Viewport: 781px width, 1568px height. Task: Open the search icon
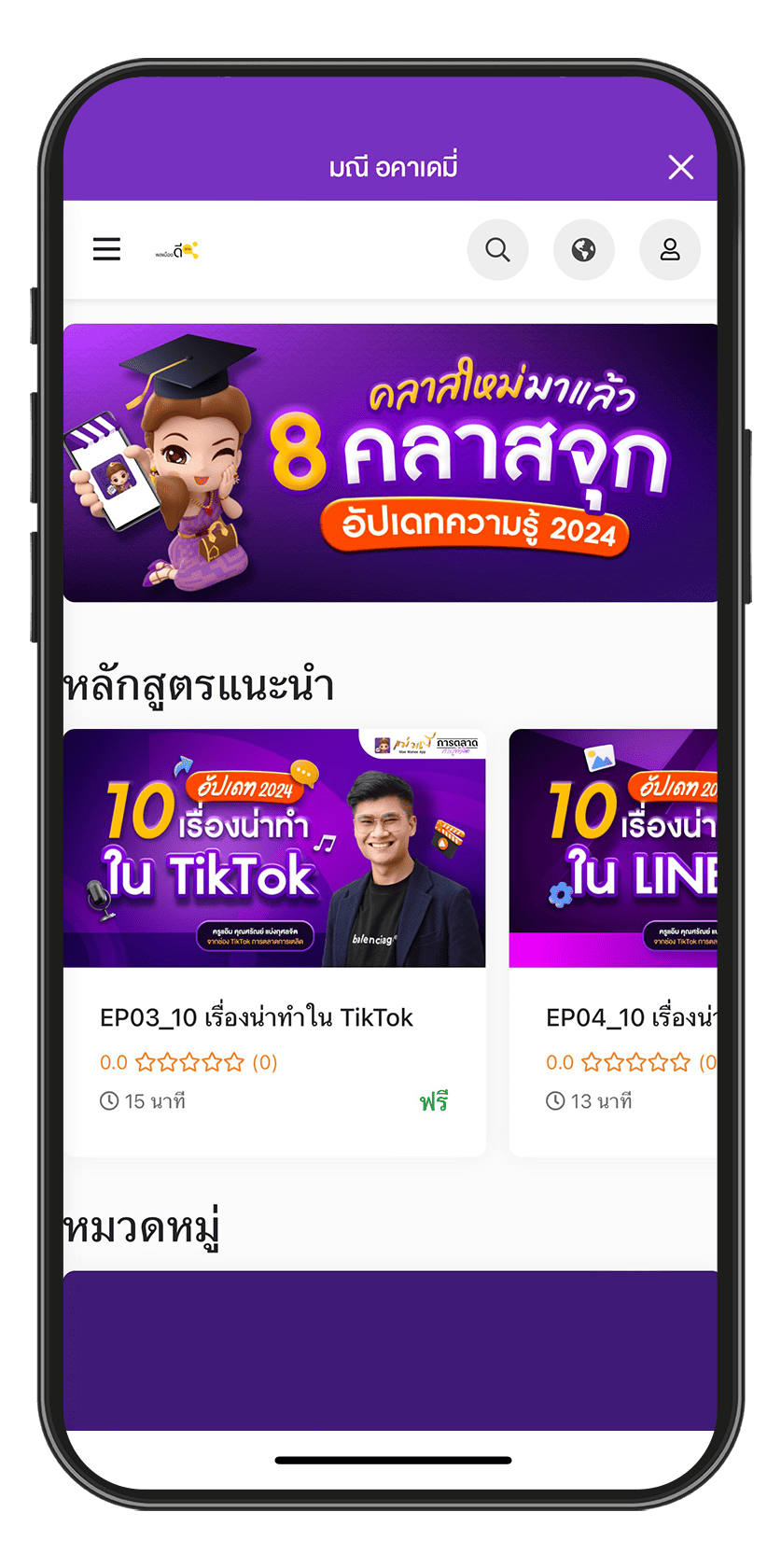point(497,250)
